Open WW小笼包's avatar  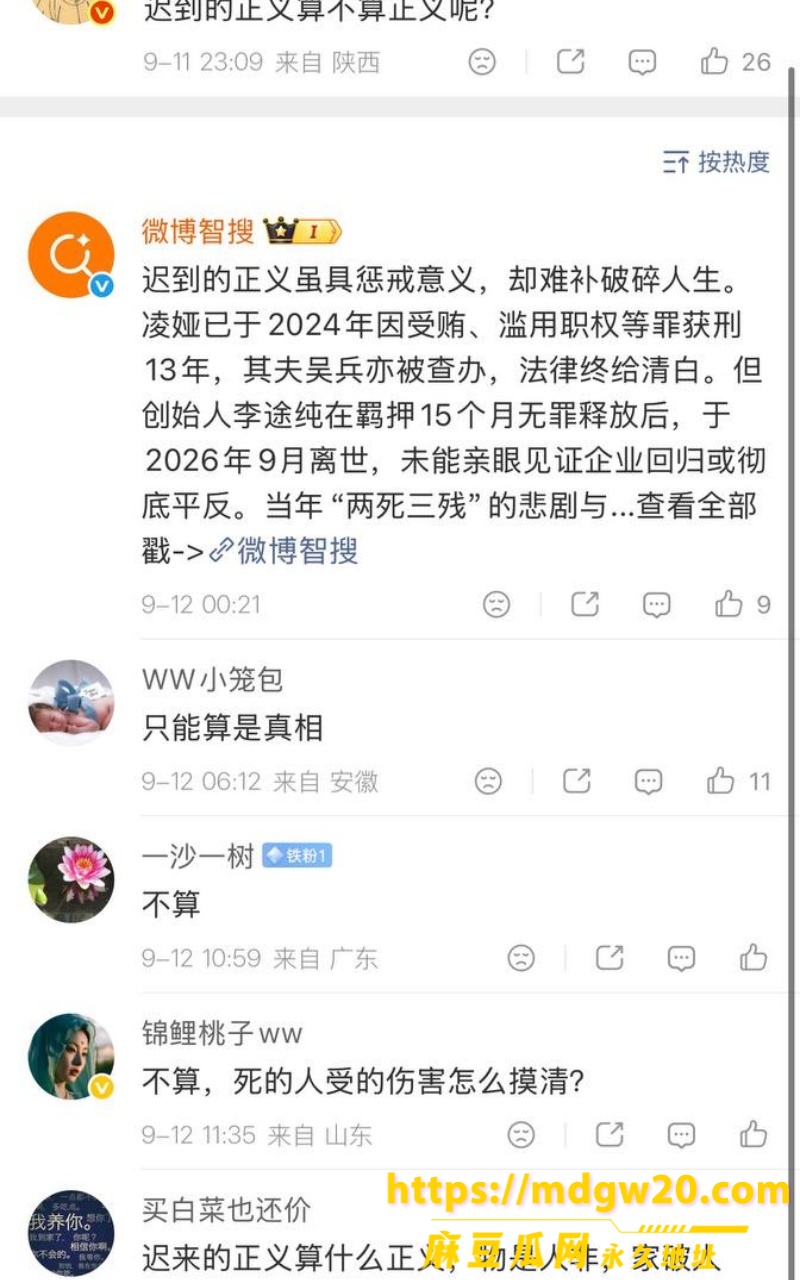(71, 702)
